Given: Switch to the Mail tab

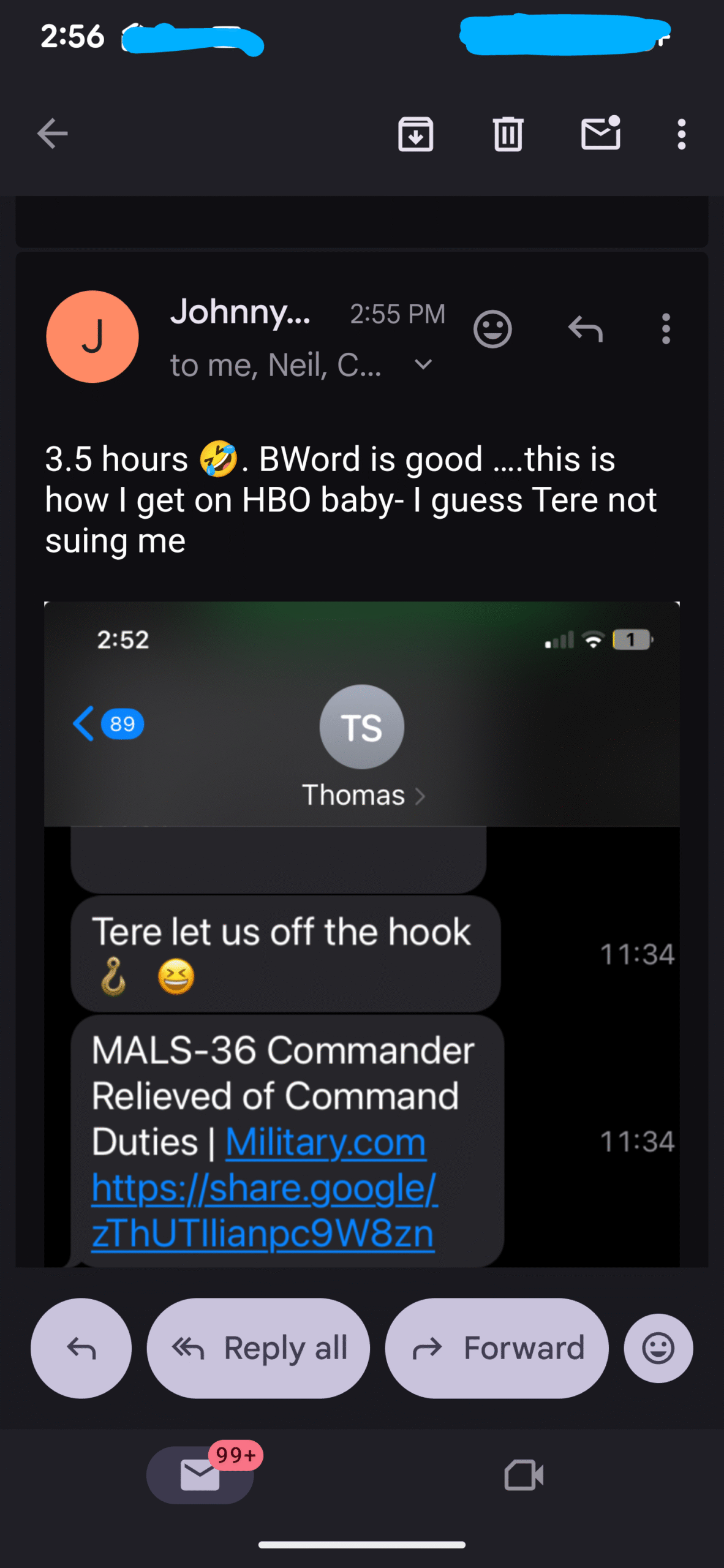Looking at the screenshot, I should 200,1475.
